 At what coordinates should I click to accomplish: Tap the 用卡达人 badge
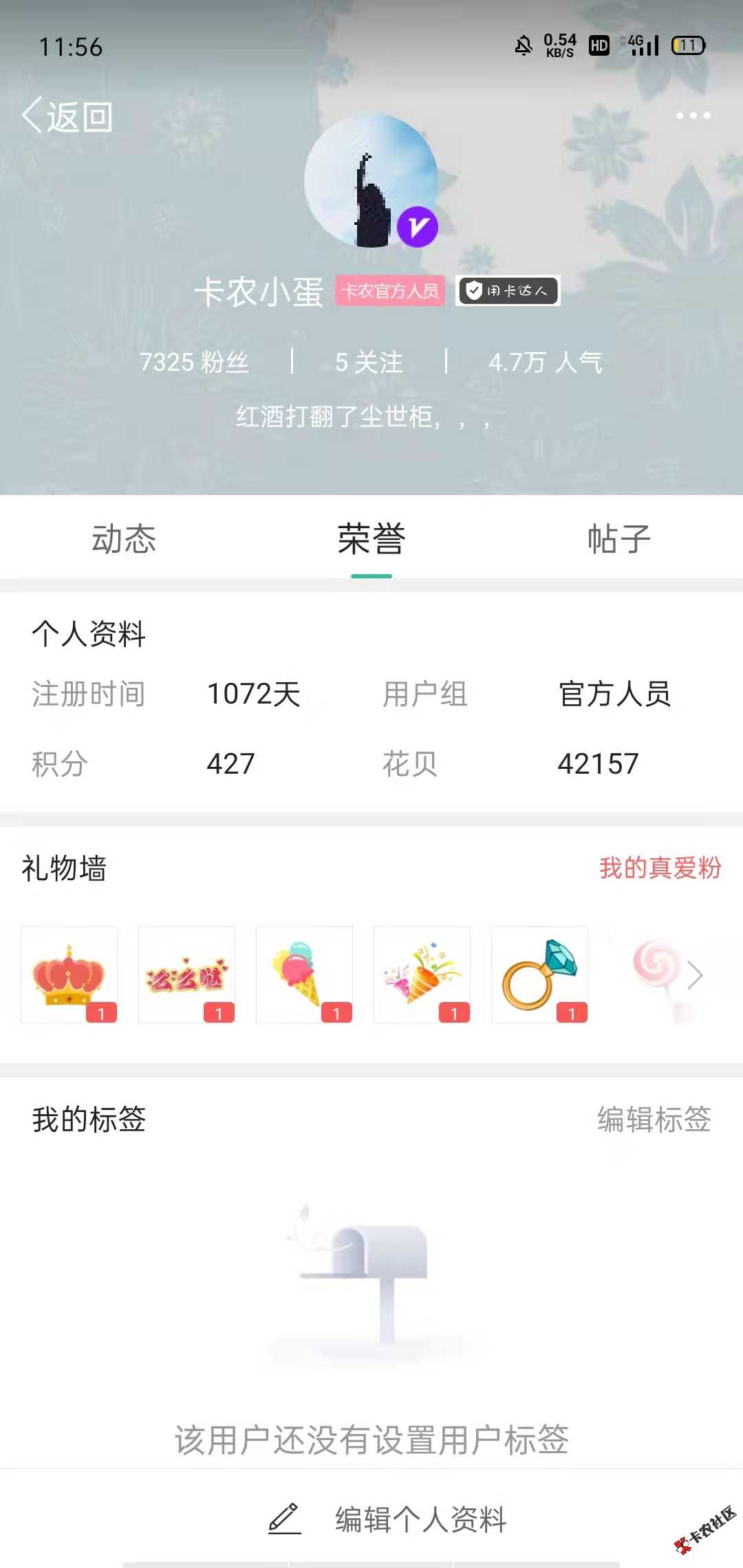click(508, 291)
